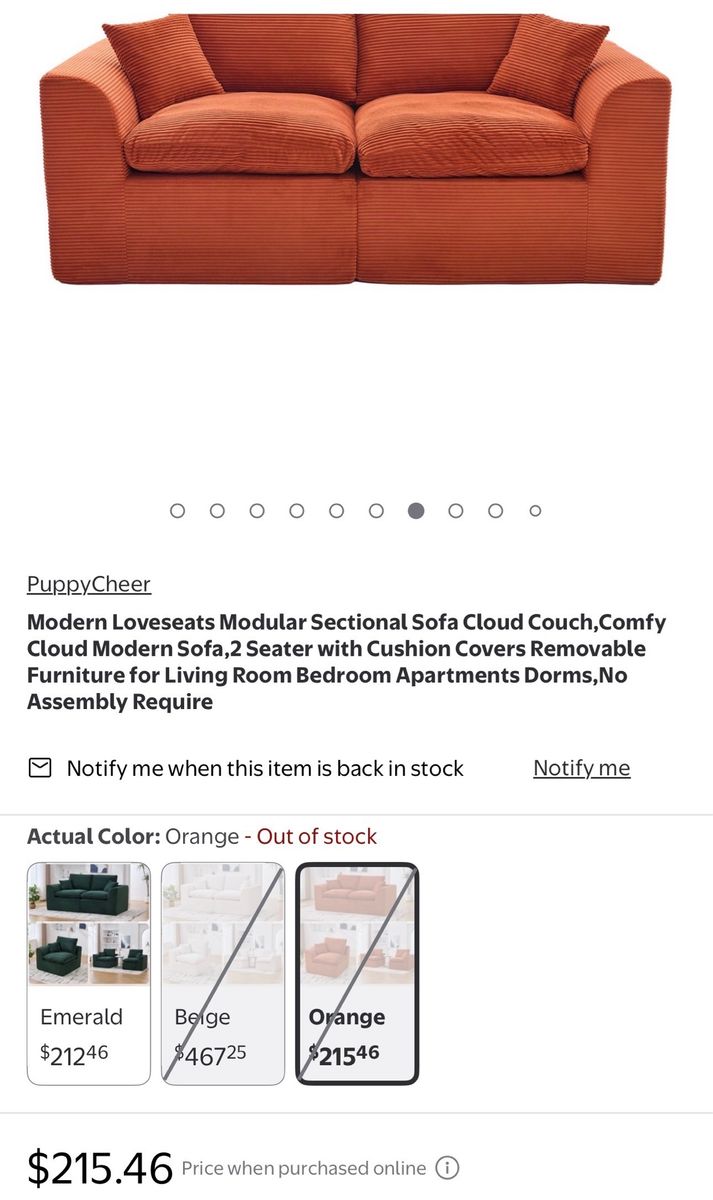Jump to the first image dot
Screen dimensions: 713x1200
click(178, 511)
